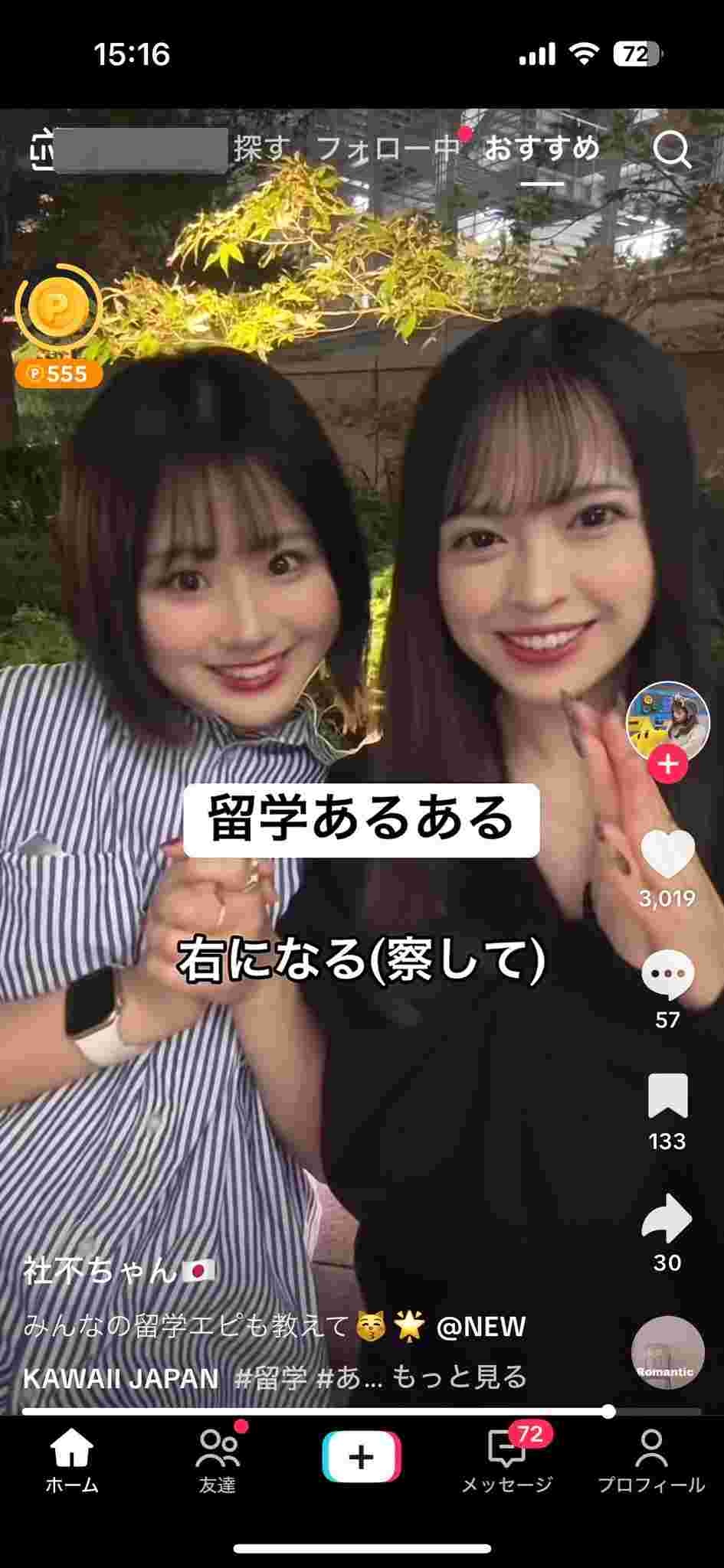Screen dimensions: 724x1568
Task: Share this video with the arrow
Action: [667, 1217]
